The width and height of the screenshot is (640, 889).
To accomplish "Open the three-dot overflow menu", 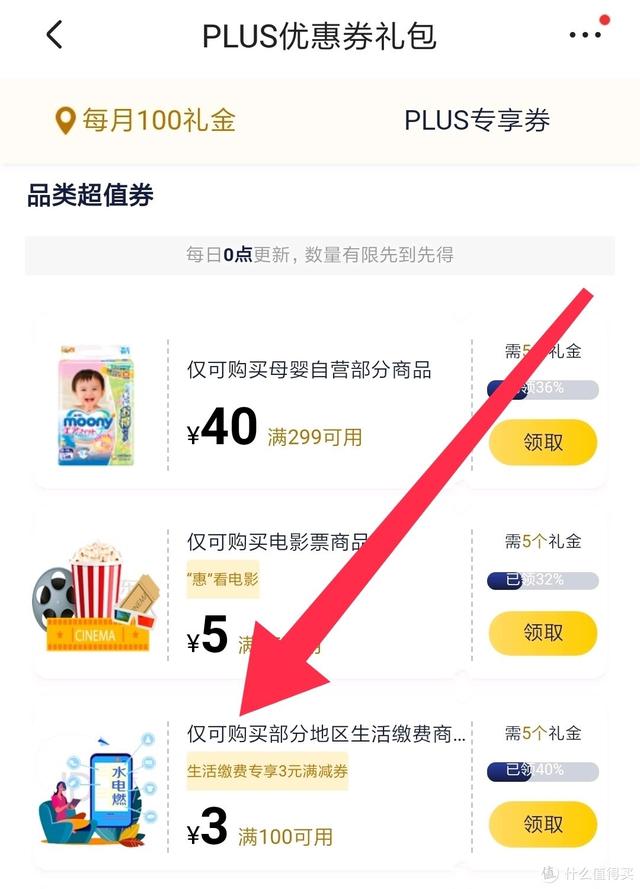I will point(585,35).
